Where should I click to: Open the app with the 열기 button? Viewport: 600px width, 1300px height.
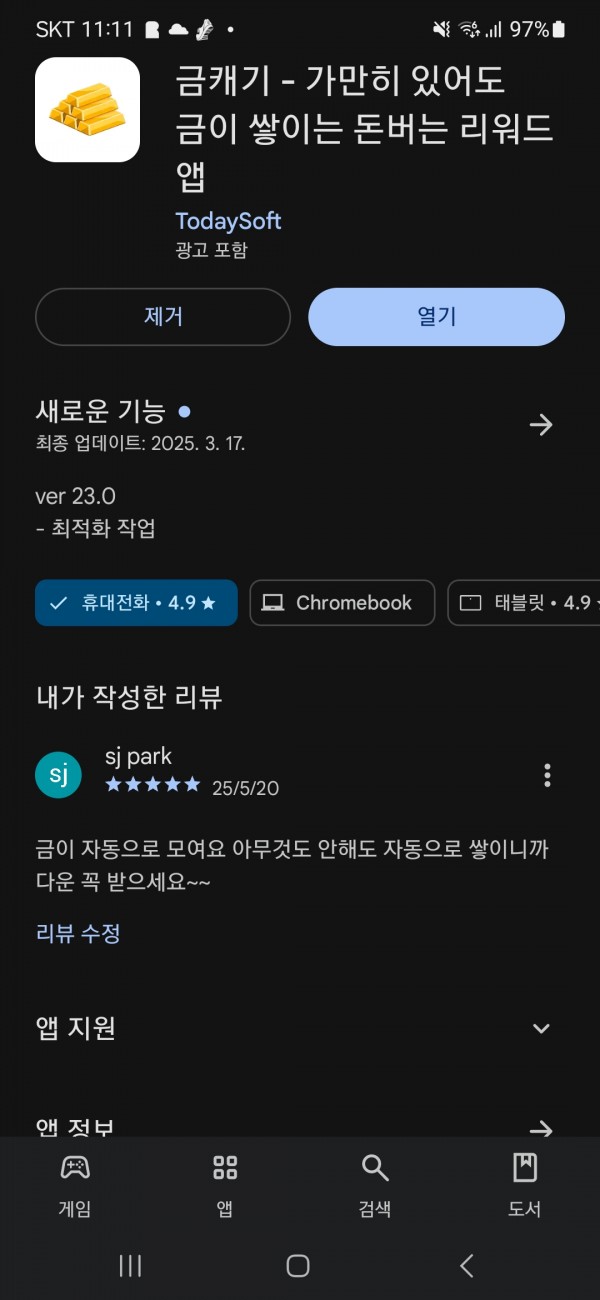pos(436,317)
